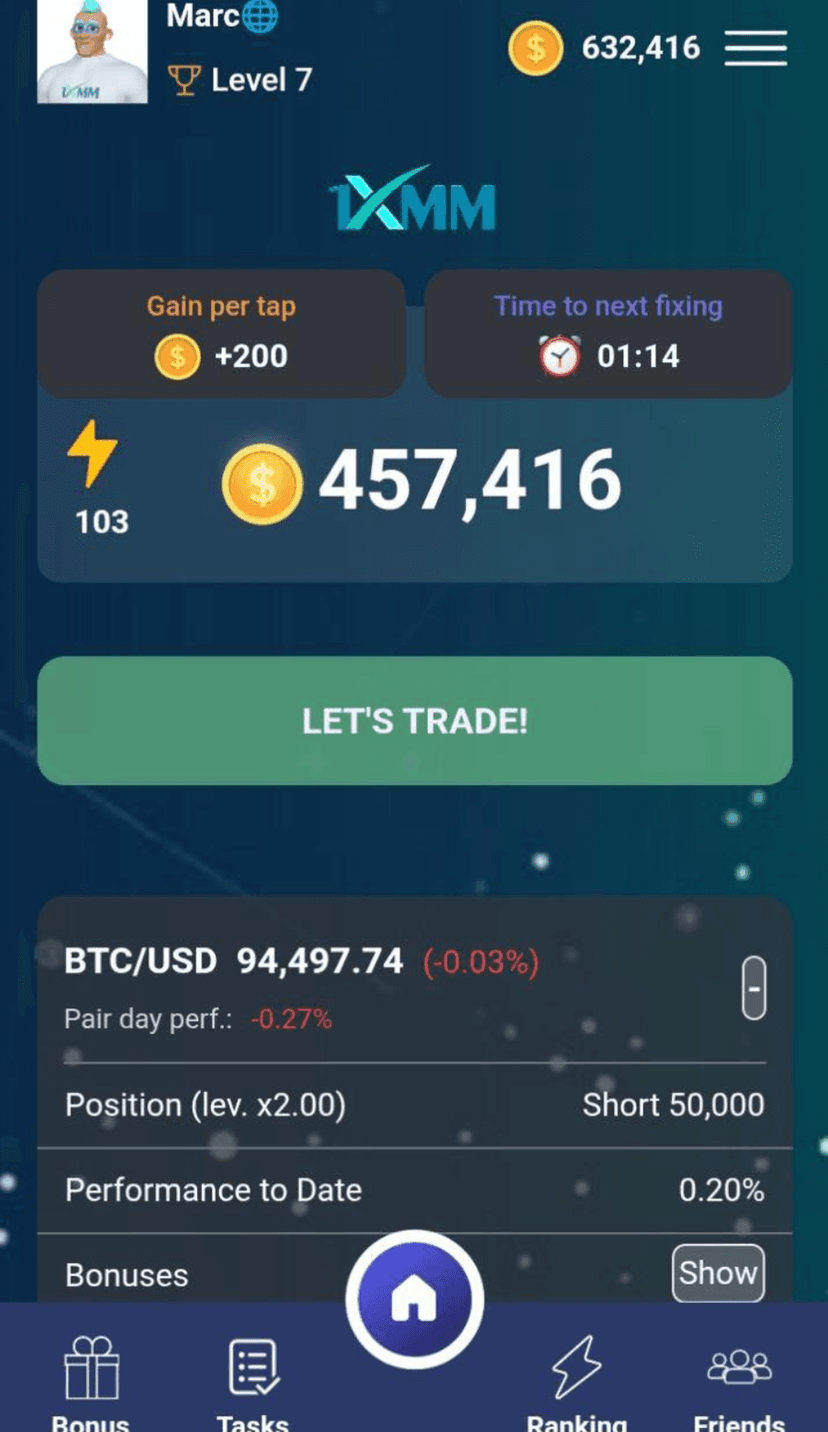Go to the home screen button
Screen dimensions: 828x1432
414,1299
